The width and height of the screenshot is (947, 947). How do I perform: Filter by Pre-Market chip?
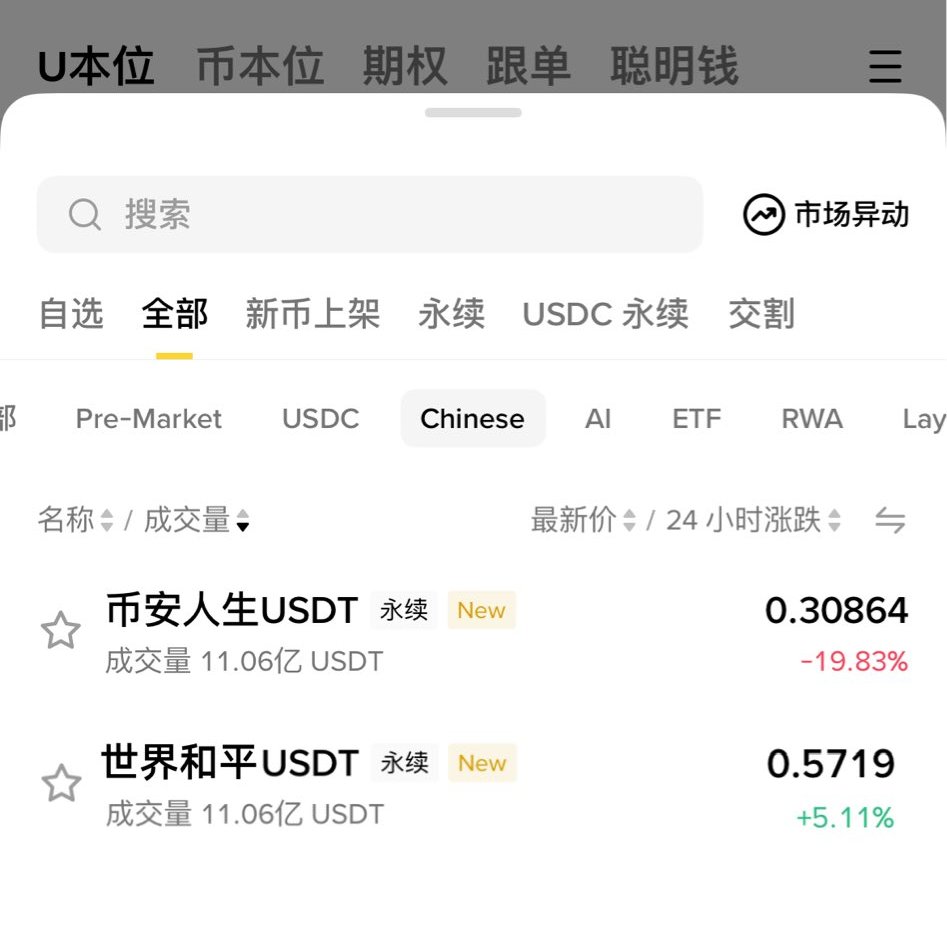149,418
